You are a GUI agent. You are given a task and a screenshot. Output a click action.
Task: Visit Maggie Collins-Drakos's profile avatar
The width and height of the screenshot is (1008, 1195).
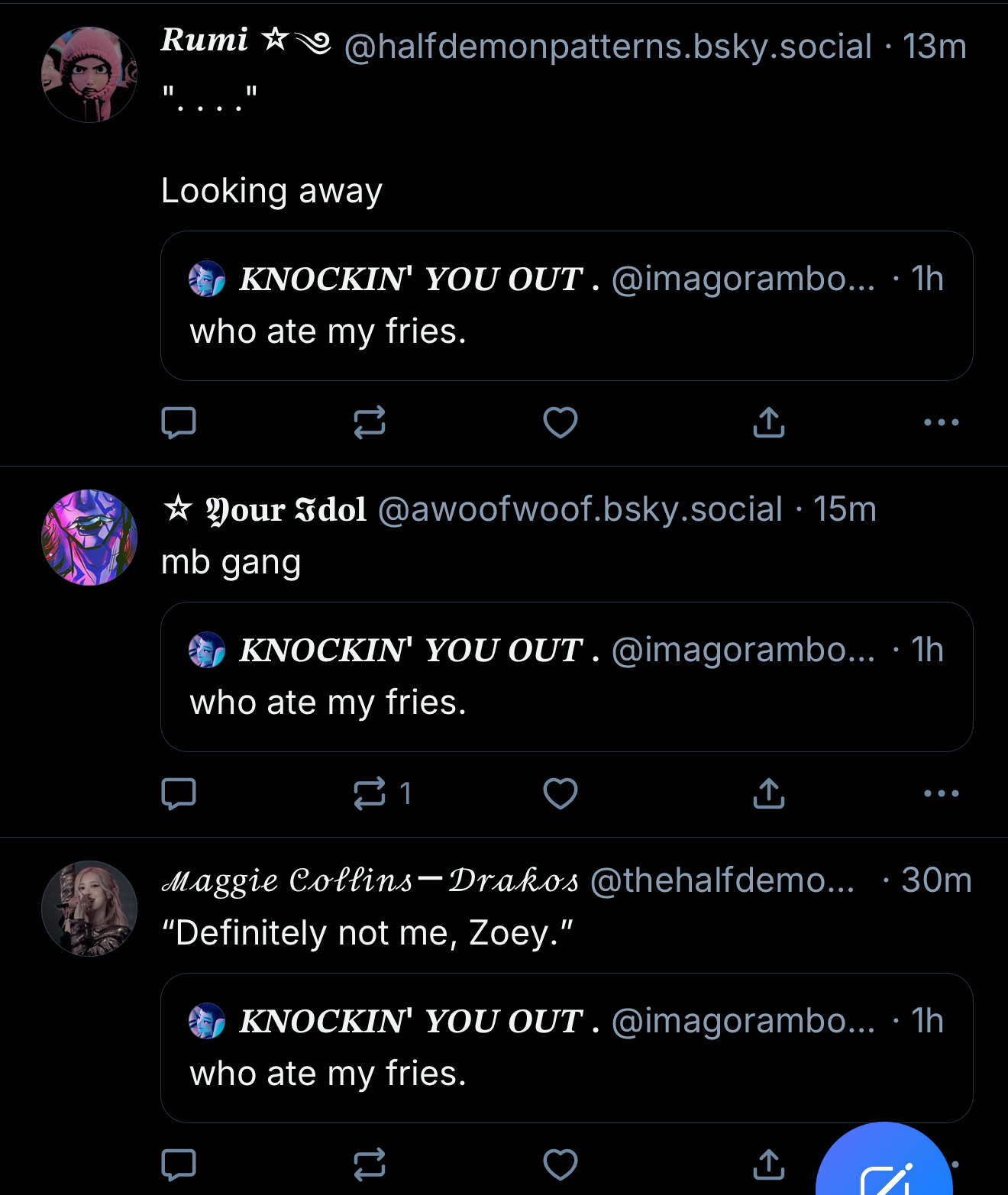coord(89,909)
